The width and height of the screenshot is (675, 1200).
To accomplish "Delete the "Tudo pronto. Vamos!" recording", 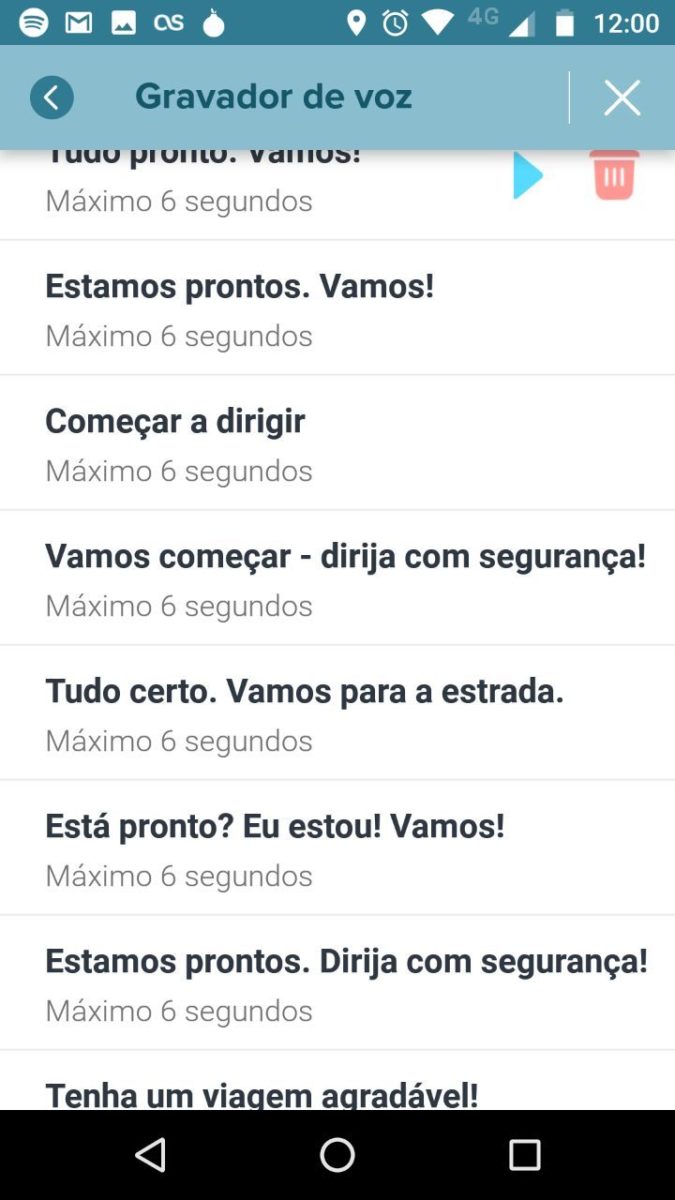I will pyautogui.click(x=614, y=176).
